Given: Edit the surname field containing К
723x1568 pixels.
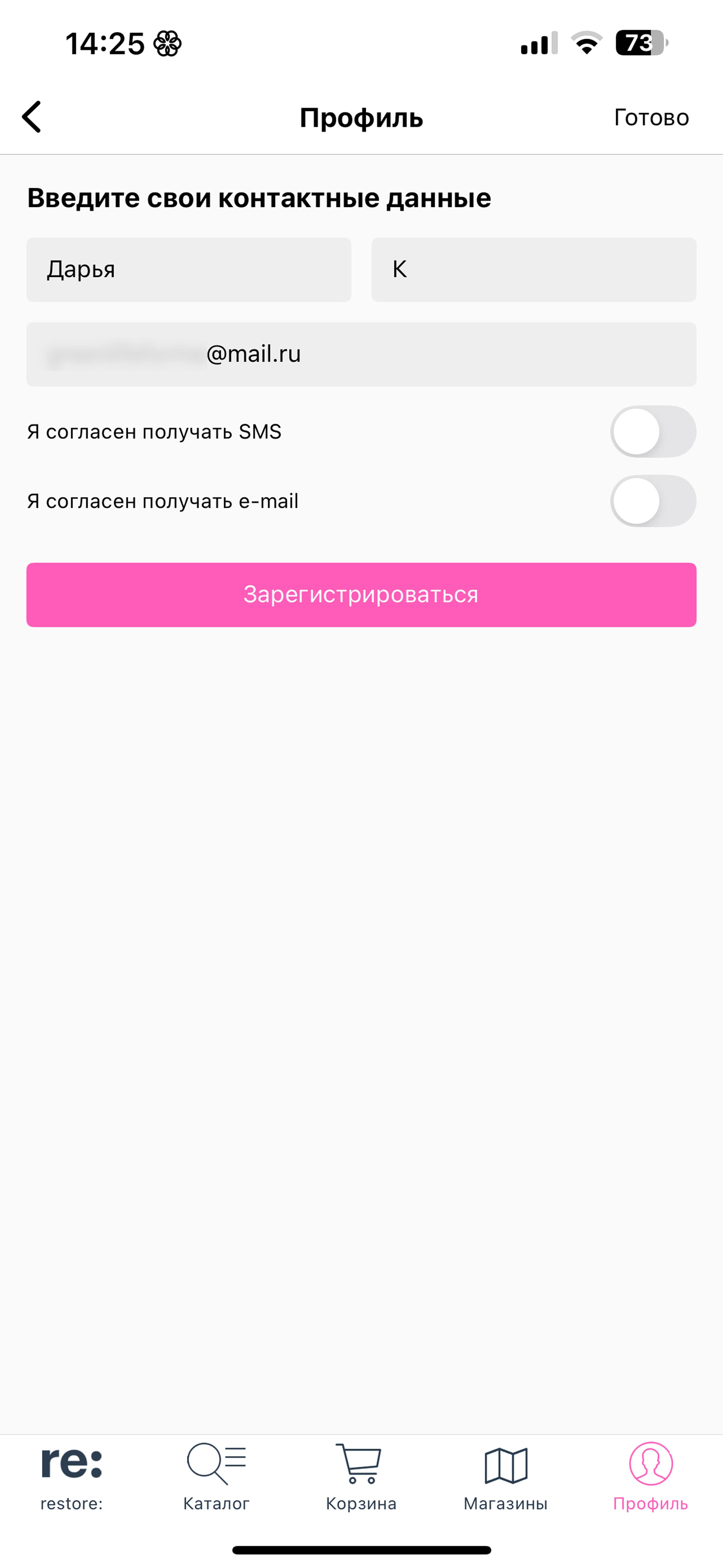Looking at the screenshot, I should [534, 270].
